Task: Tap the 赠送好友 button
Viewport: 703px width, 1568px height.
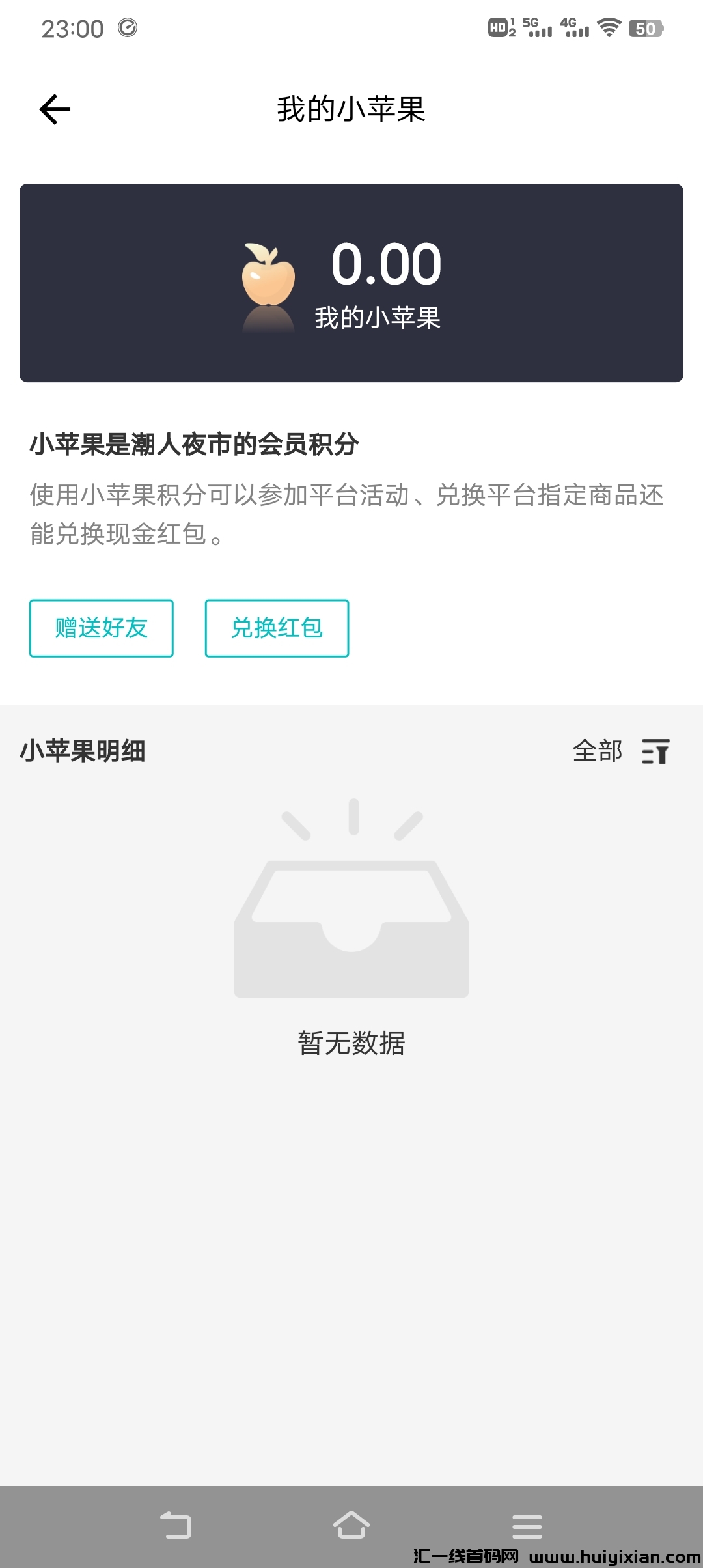Action: coord(102,628)
